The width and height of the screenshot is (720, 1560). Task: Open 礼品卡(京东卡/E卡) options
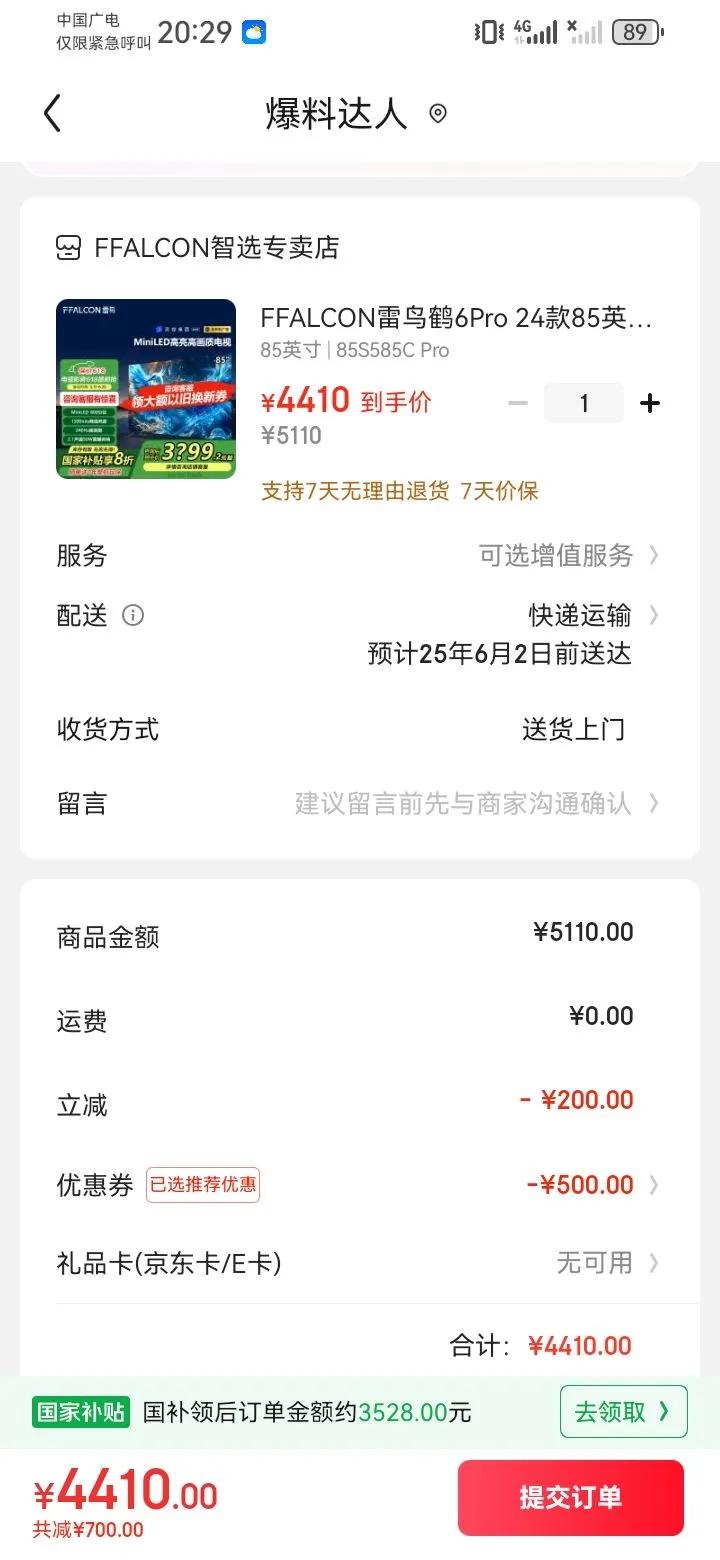606,1263
